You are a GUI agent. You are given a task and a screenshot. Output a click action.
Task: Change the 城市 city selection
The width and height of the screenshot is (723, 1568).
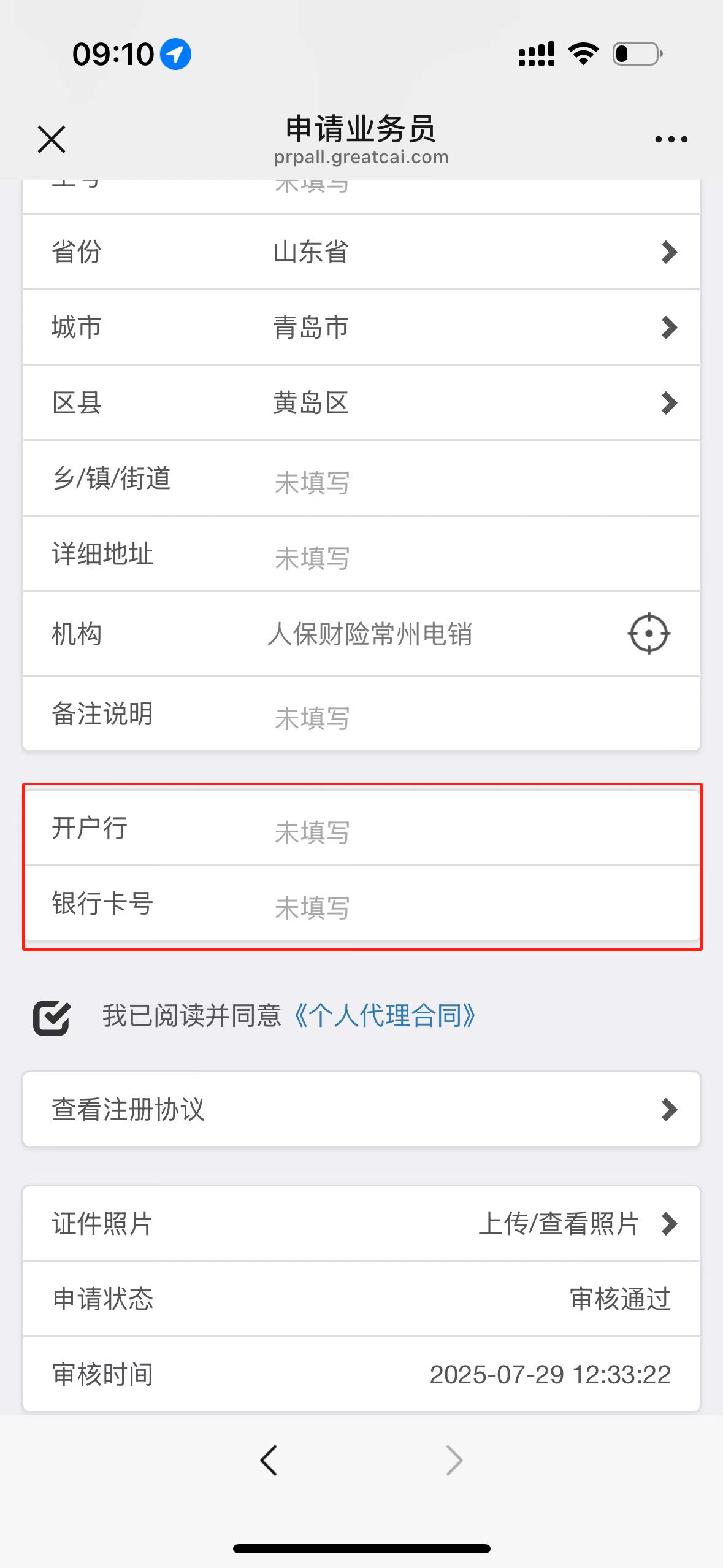tap(362, 328)
